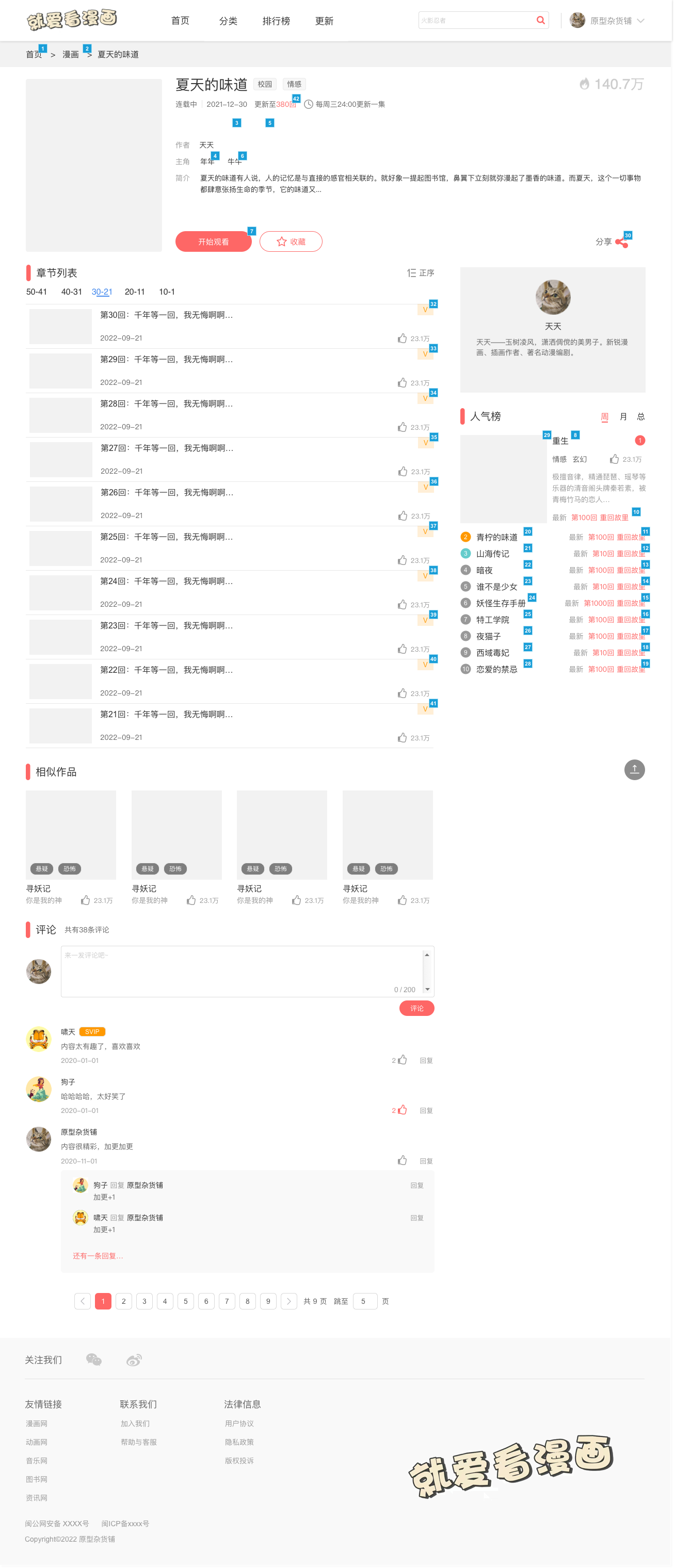The height and width of the screenshot is (1568, 675).
Task: Tap the back to top arrow button
Action: [634, 769]
